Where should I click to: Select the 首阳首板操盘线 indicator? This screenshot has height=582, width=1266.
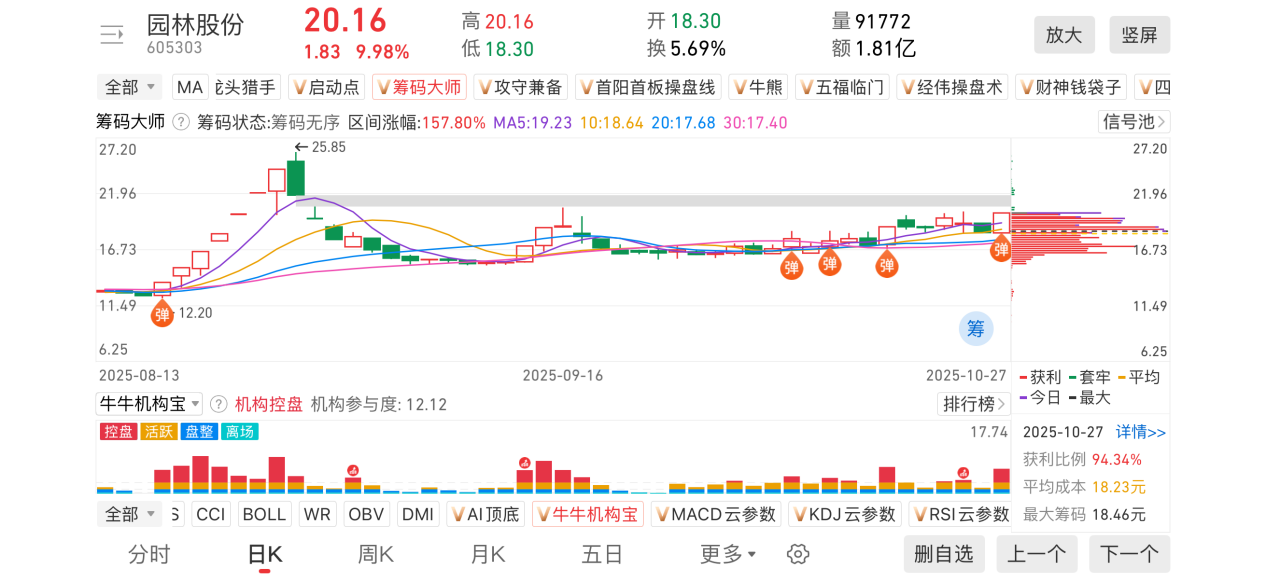point(648,87)
